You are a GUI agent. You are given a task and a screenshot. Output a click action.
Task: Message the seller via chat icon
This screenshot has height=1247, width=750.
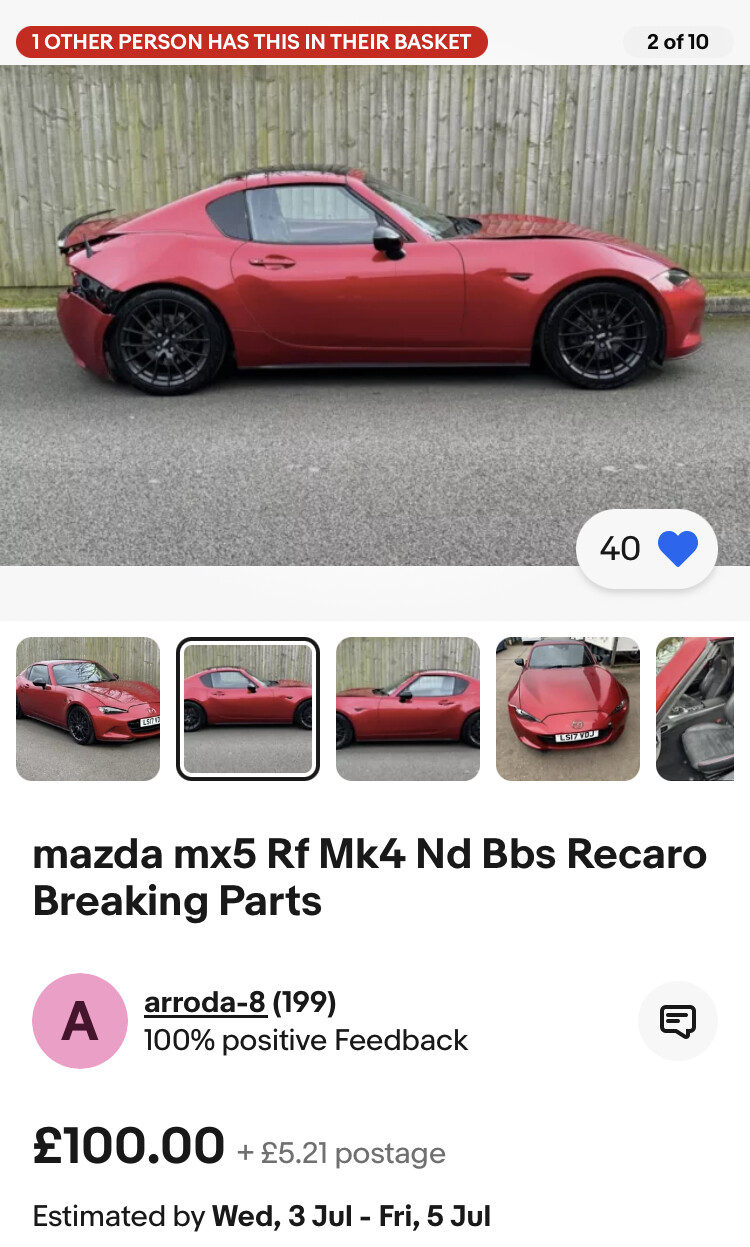678,1021
